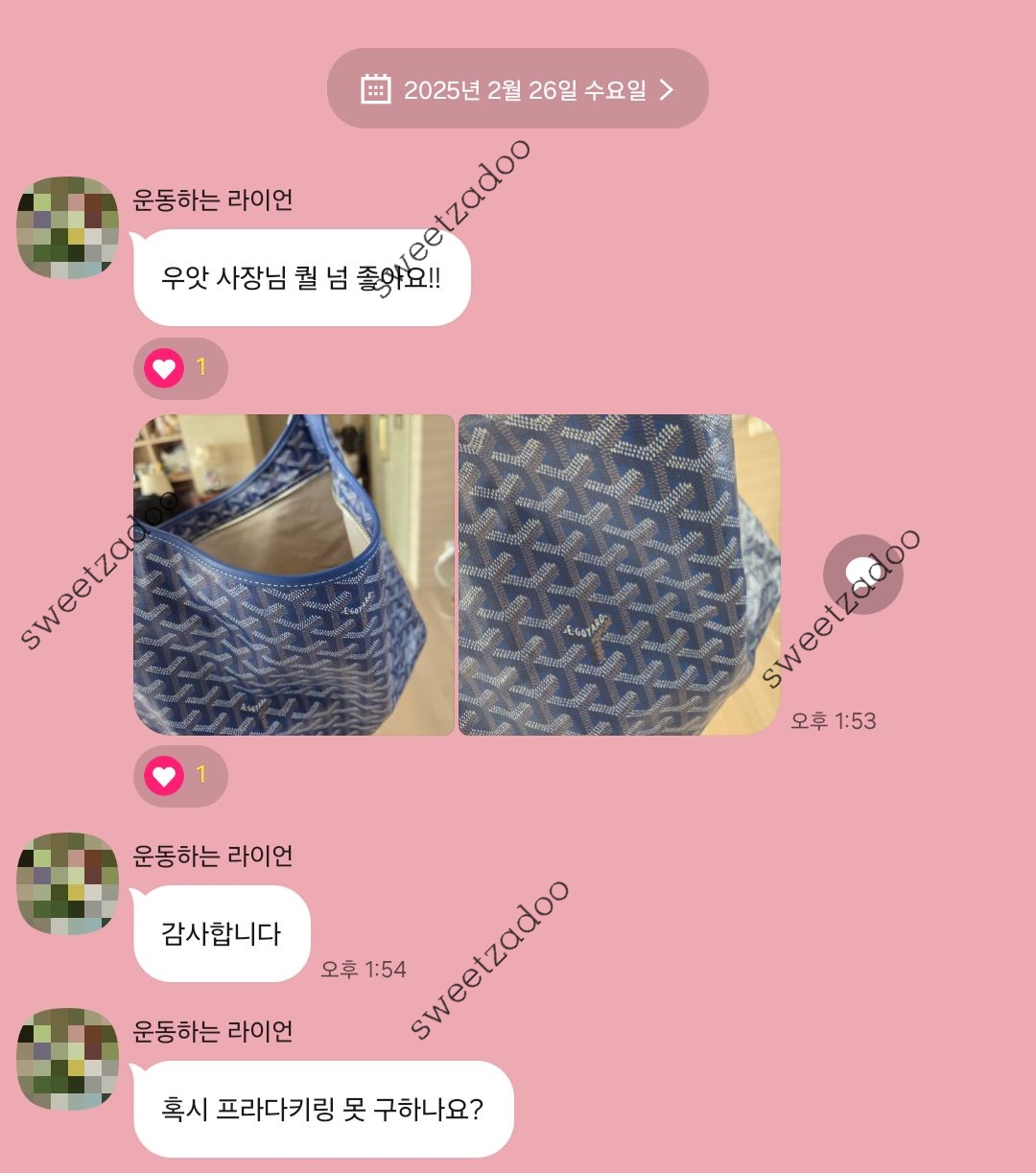The height and width of the screenshot is (1173, 1036).
Task: Tap heart reaction under 우앗 사장님 message
Action: [179, 368]
